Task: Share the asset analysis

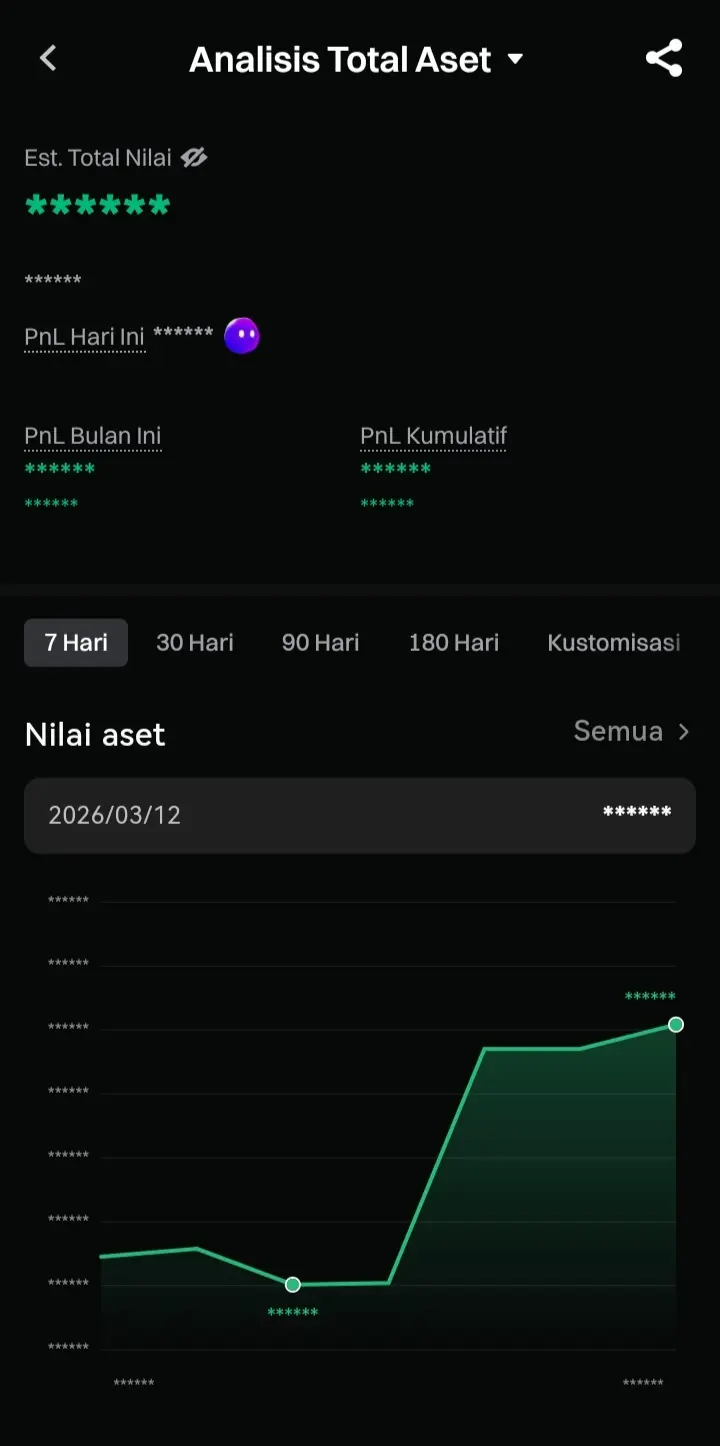Action: [x=664, y=59]
